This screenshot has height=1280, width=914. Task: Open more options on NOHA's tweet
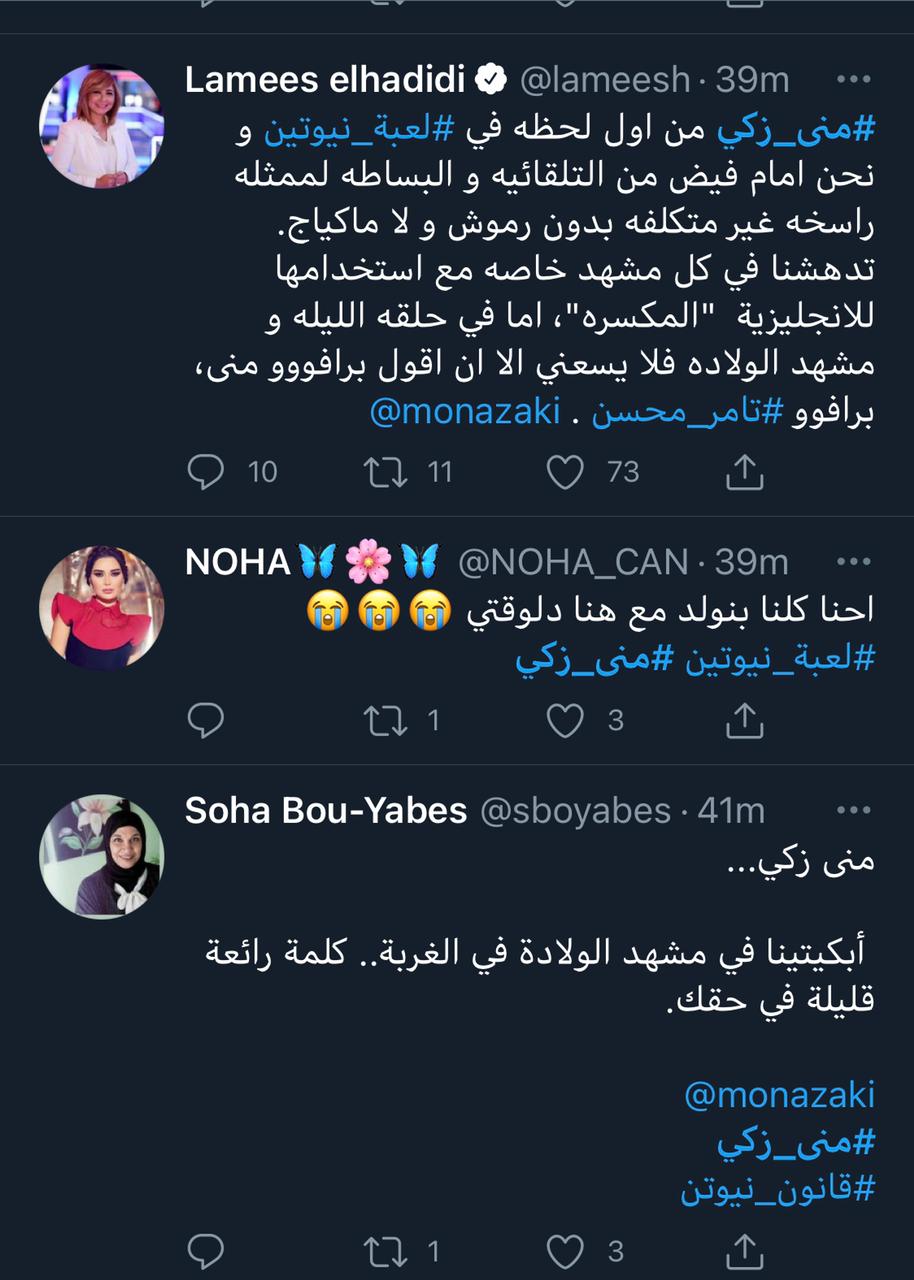tap(853, 563)
